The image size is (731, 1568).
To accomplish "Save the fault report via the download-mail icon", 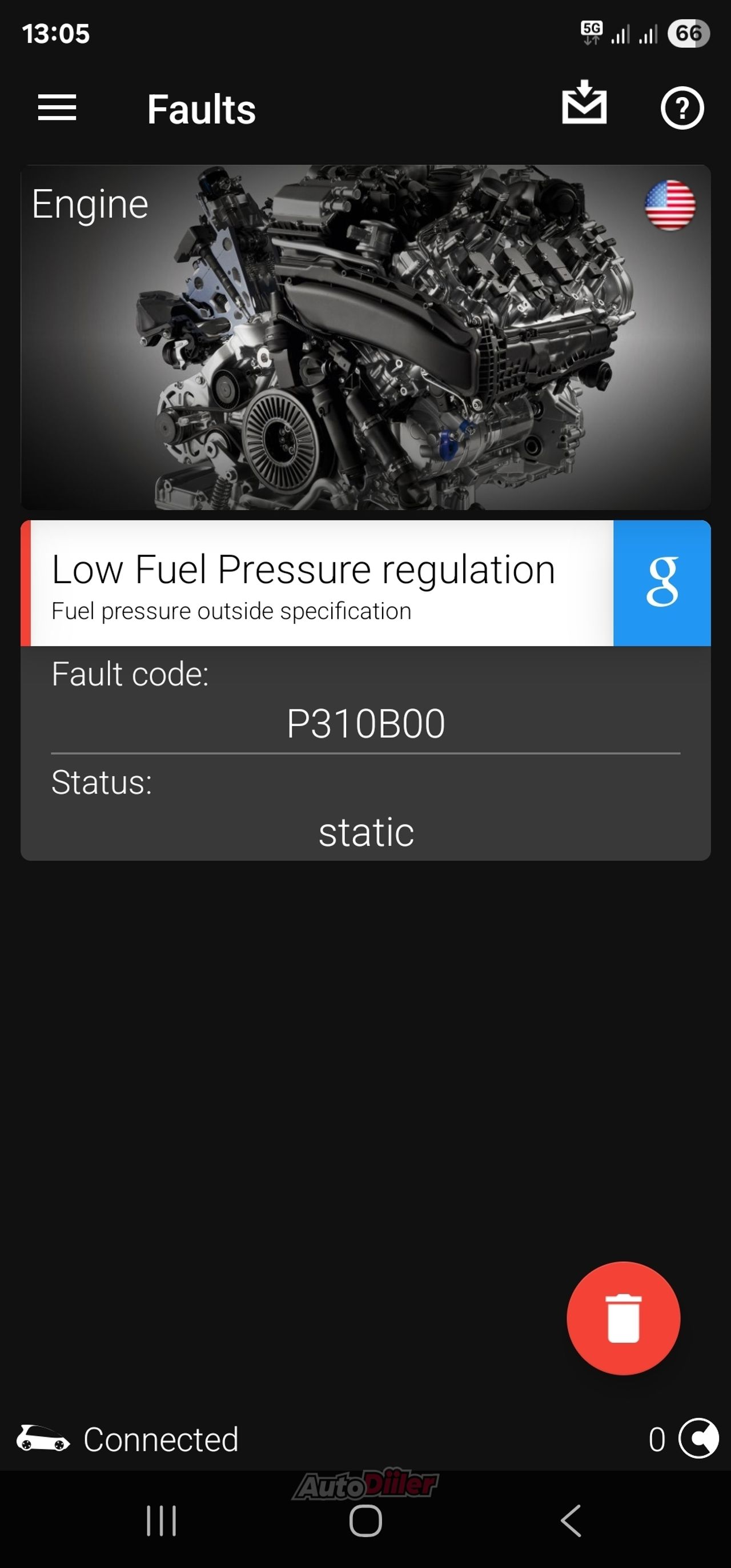I will [x=584, y=103].
